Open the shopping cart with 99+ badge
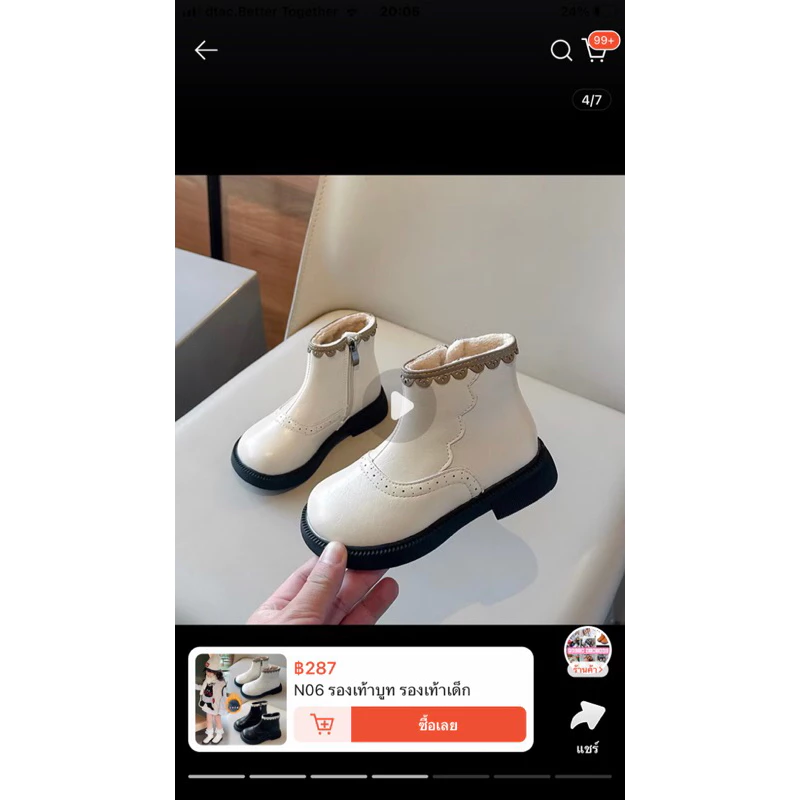Viewport: 800px width, 800px height. point(596,49)
